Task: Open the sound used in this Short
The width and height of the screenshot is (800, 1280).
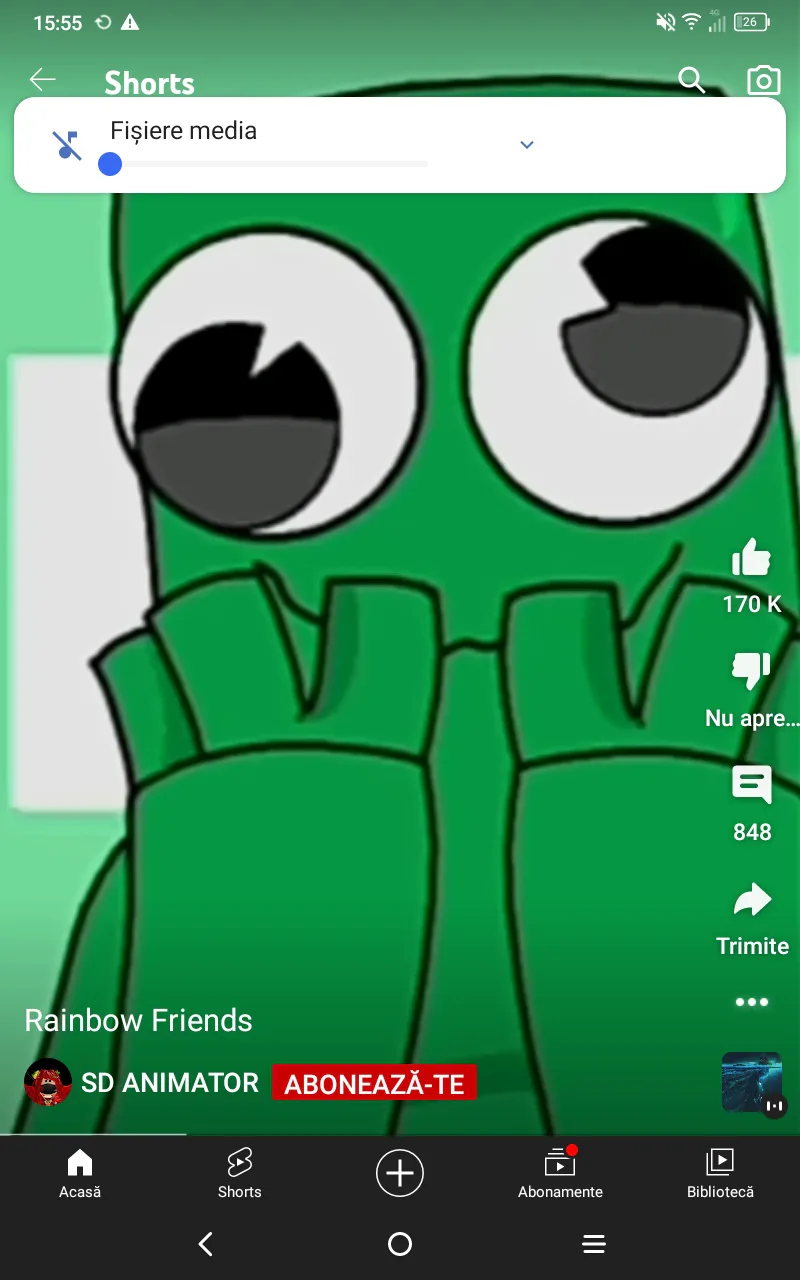Action: 752,1082
